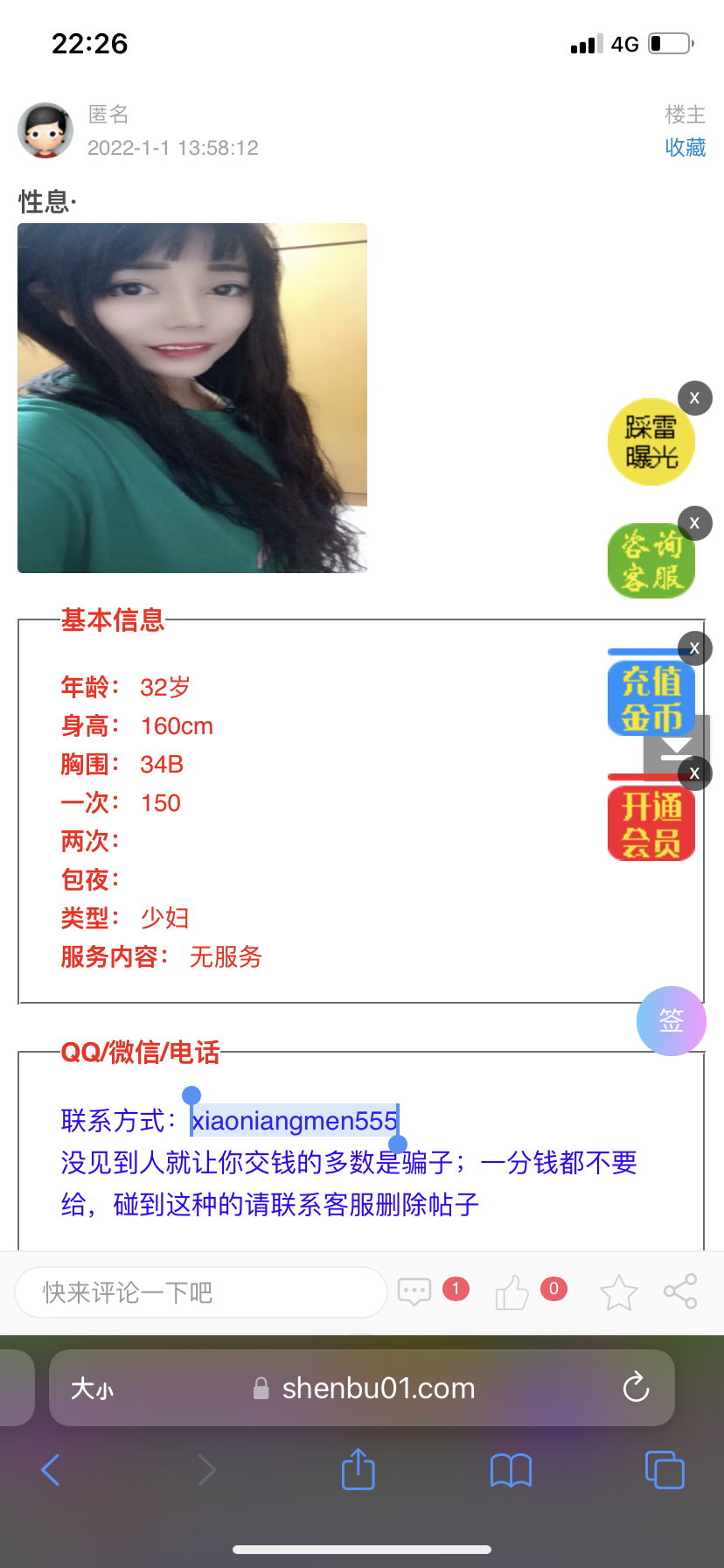Reload the page in the address bar
This screenshot has height=1568, width=724.
tap(636, 1388)
